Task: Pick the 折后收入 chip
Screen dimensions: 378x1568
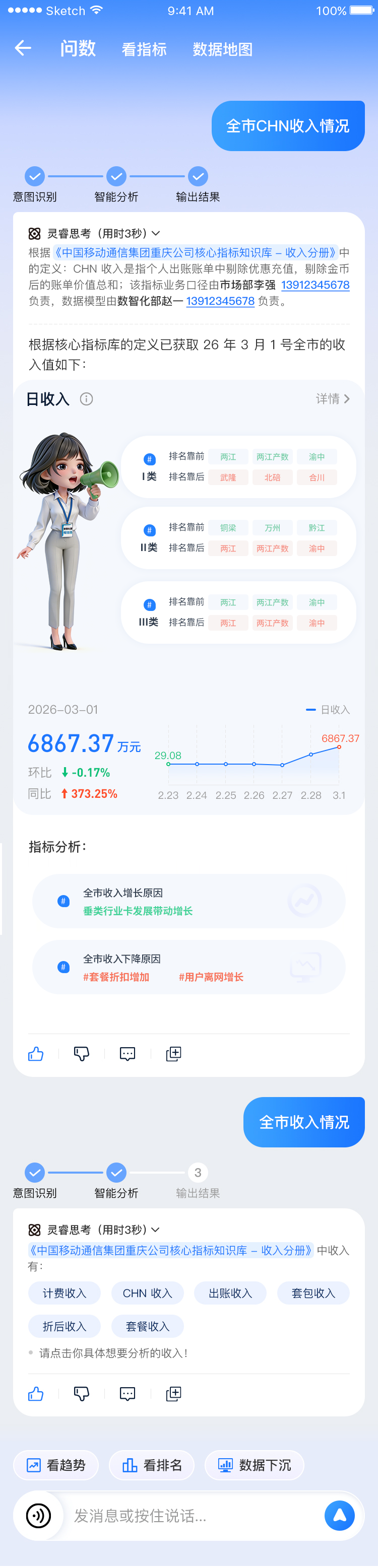Action: pyautogui.click(x=65, y=1326)
